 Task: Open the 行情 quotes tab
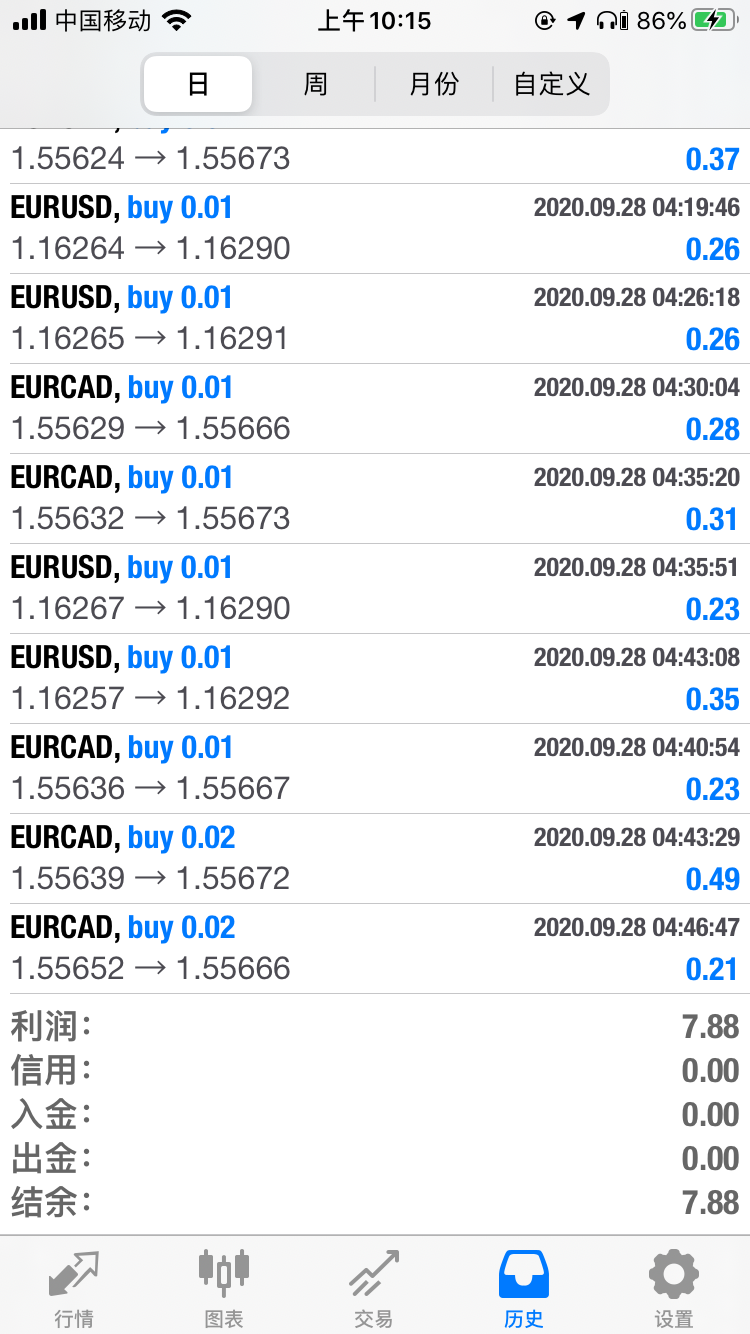click(x=75, y=1288)
